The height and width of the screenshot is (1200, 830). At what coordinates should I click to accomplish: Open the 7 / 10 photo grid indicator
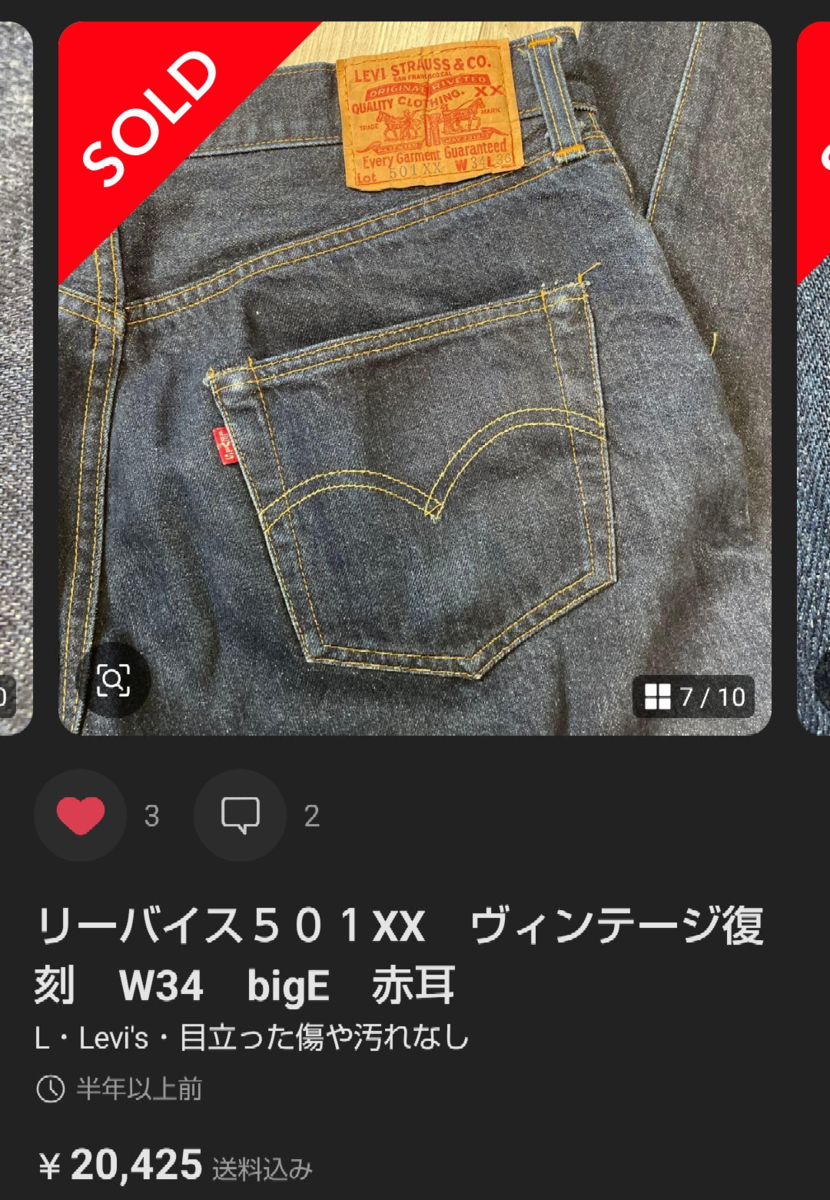click(694, 697)
